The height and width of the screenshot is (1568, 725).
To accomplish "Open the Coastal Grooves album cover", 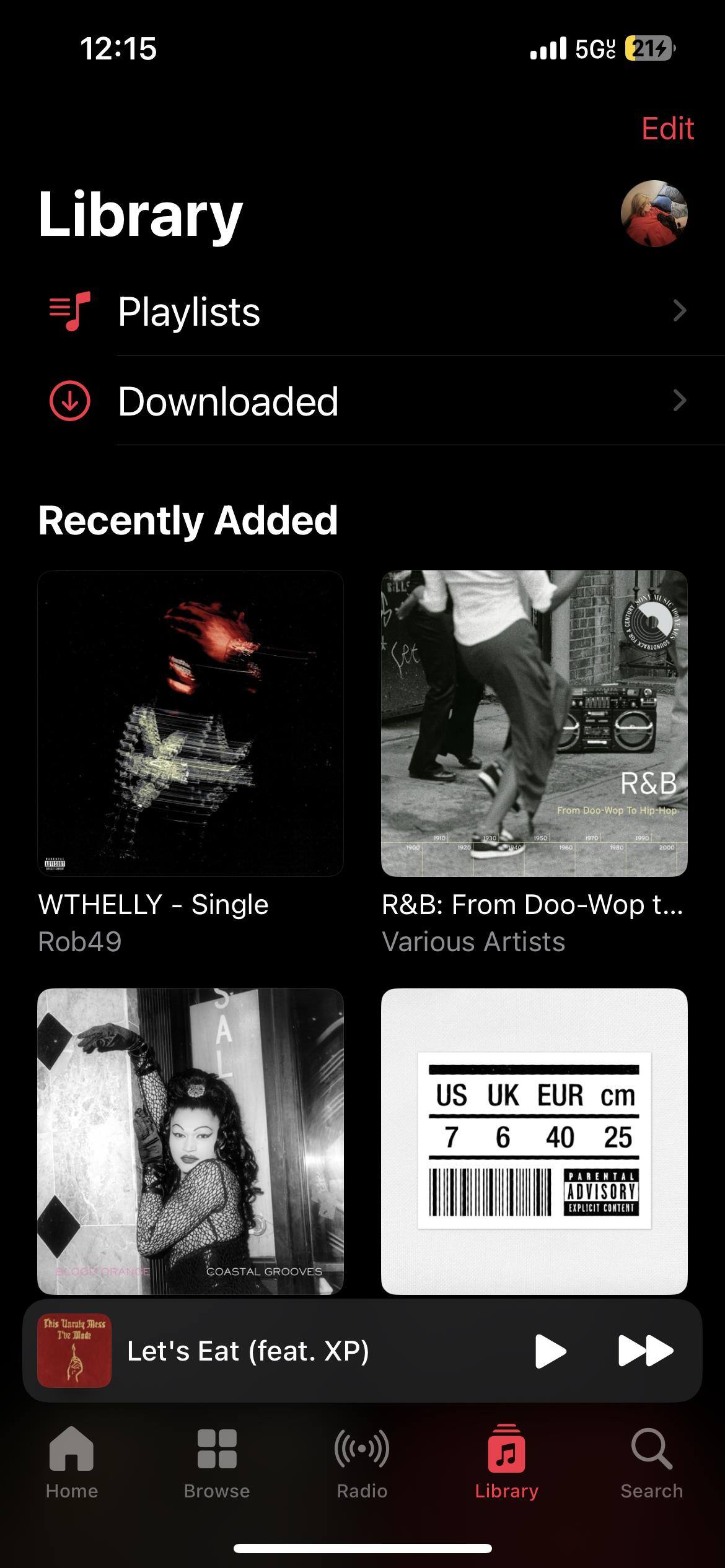I will [190, 1141].
